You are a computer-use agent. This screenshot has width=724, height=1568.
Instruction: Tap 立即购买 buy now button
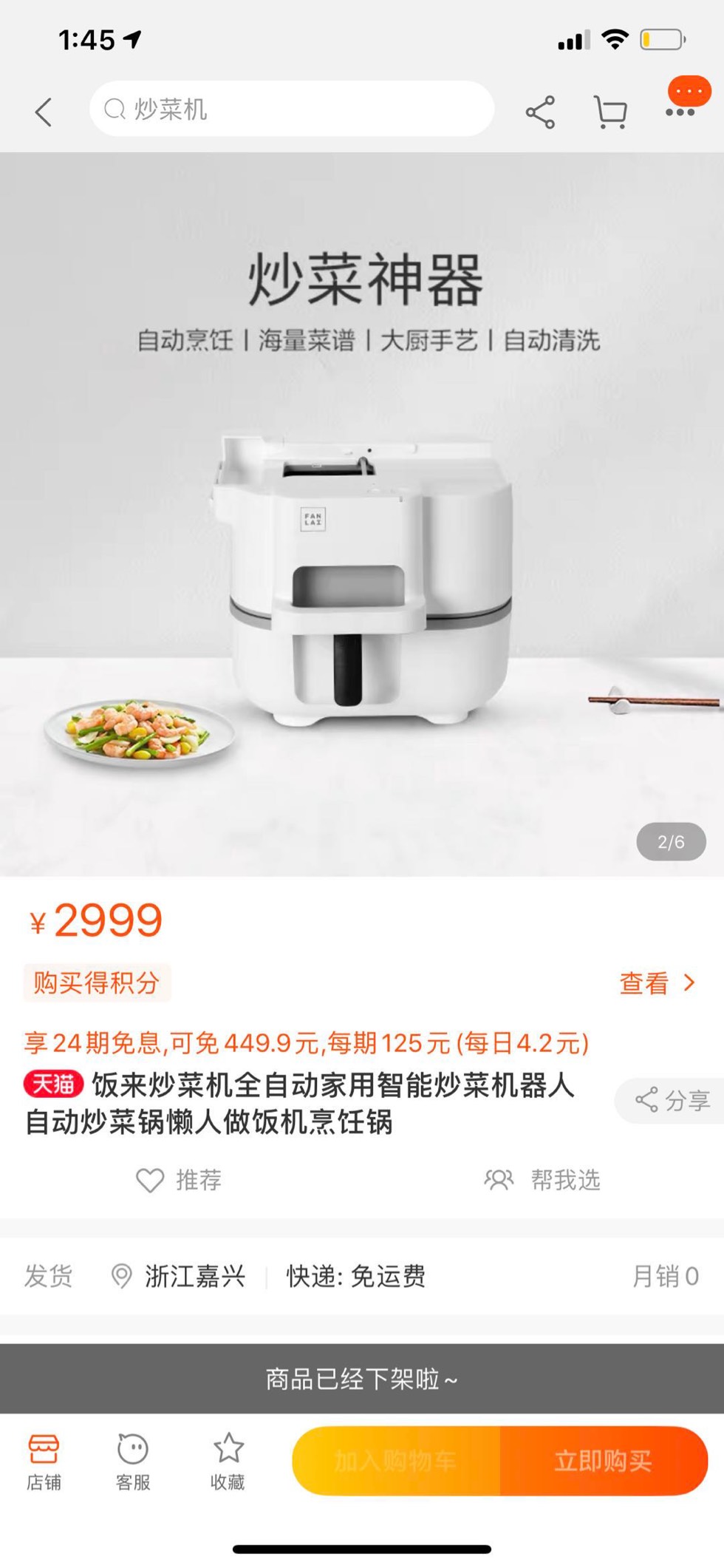pyautogui.click(x=603, y=1461)
